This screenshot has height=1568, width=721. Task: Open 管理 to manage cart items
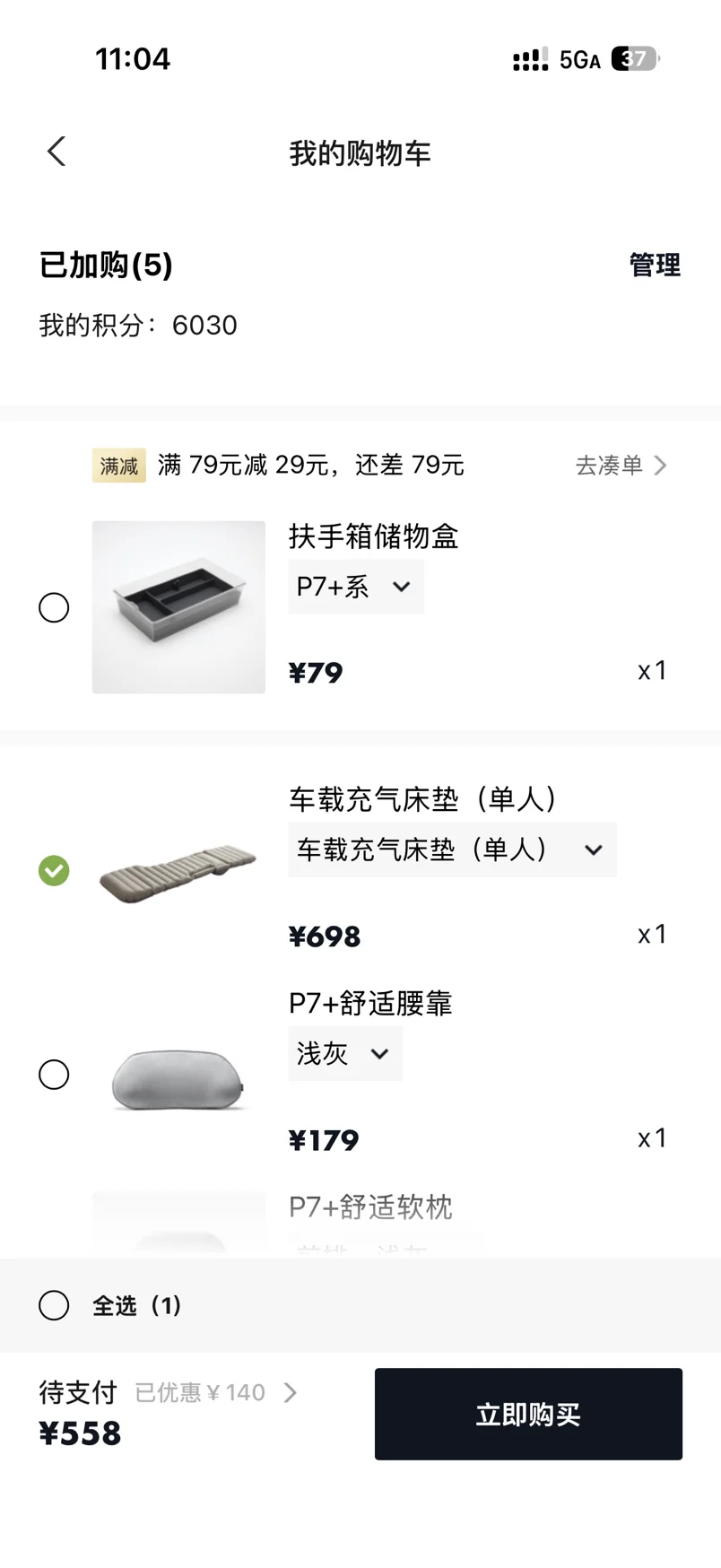coord(654,266)
